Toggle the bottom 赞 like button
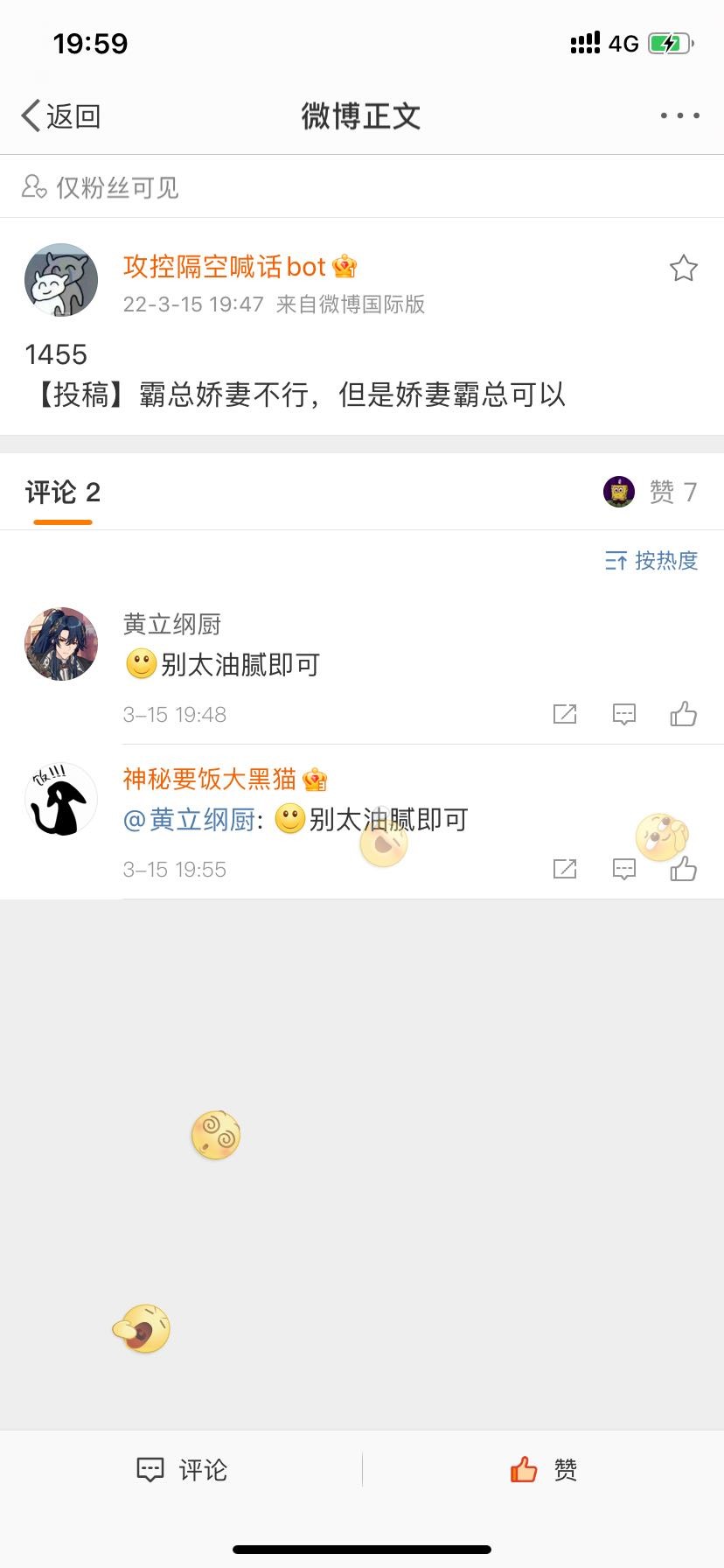Image resolution: width=724 pixels, height=1568 pixels. tap(543, 1470)
